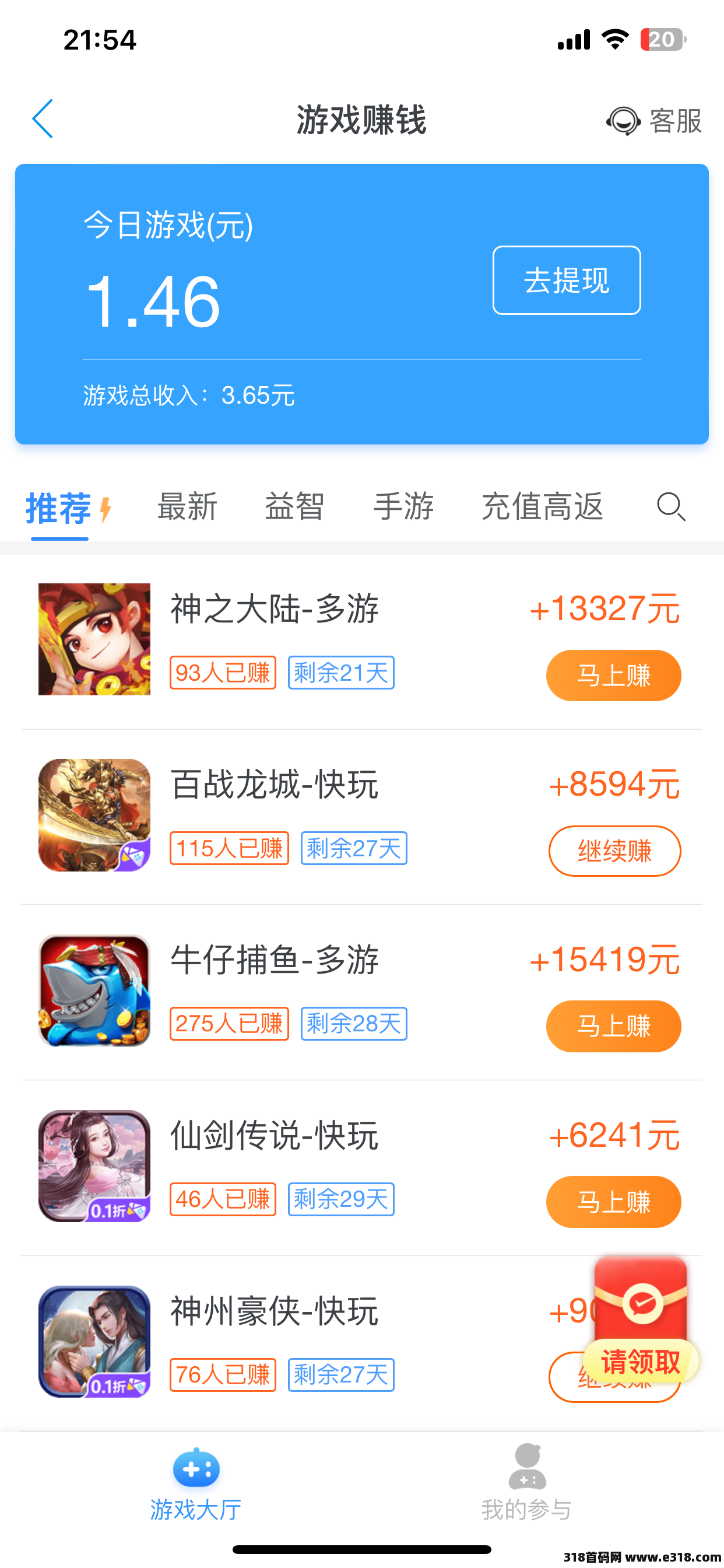Image resolution: width=724 pixels, height=1568 pixels.
Task: Open the 手游 tab
Action: point(403,506)
